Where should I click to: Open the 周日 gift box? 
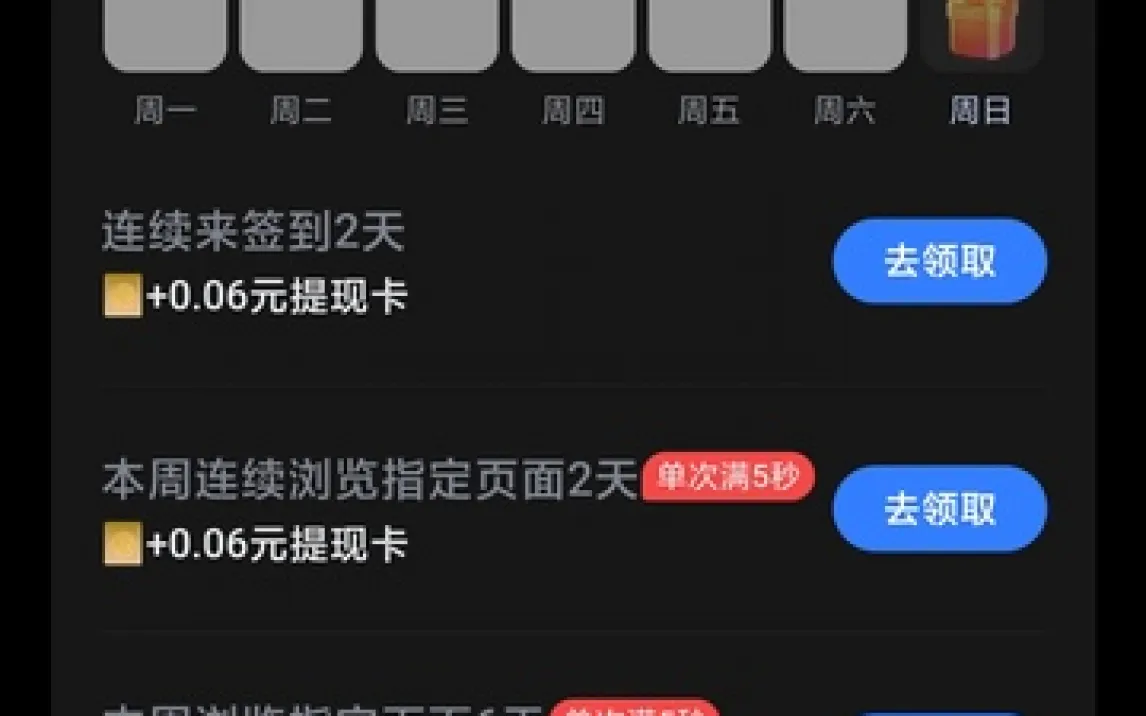[x=981, y=32]
